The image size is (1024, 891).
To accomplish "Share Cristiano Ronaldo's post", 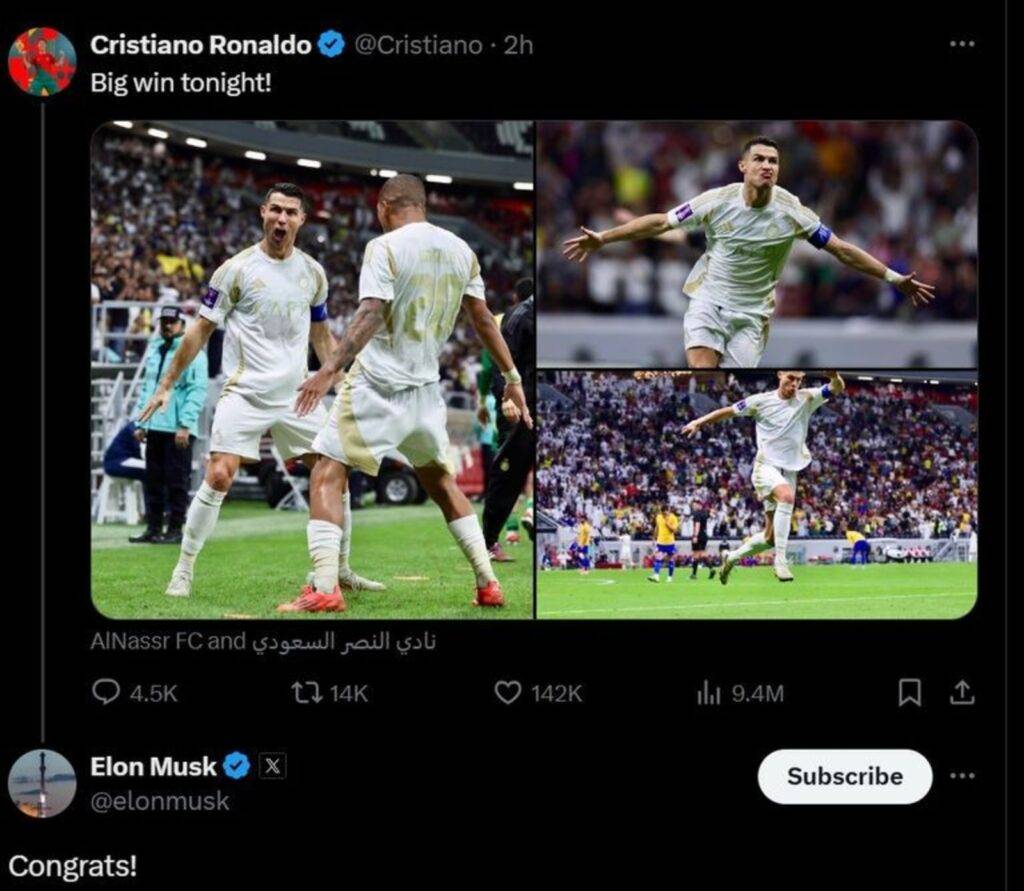I will pyautogui.click(x=962, y=692).
